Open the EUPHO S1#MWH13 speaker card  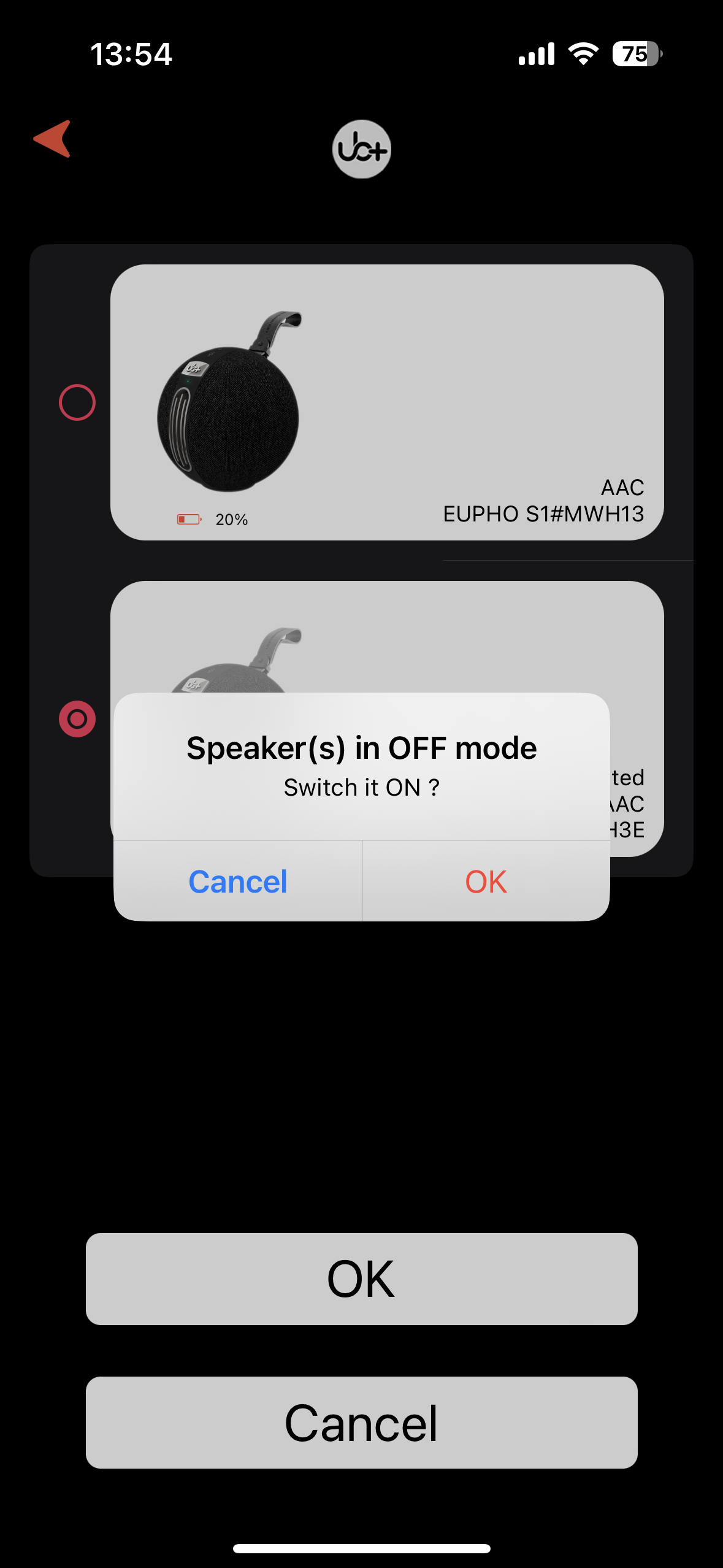(x=386, y=402)
